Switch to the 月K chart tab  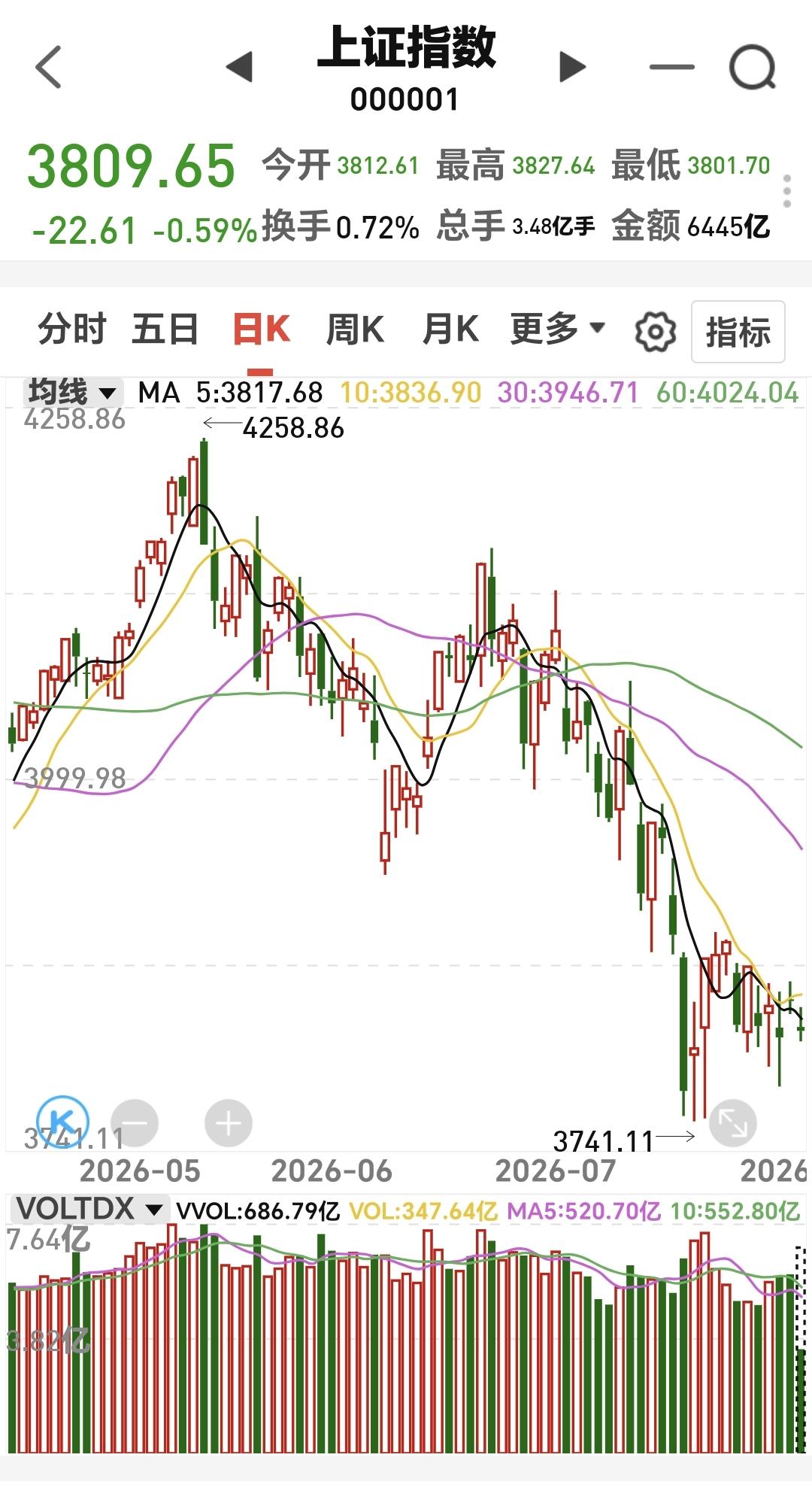450,329
